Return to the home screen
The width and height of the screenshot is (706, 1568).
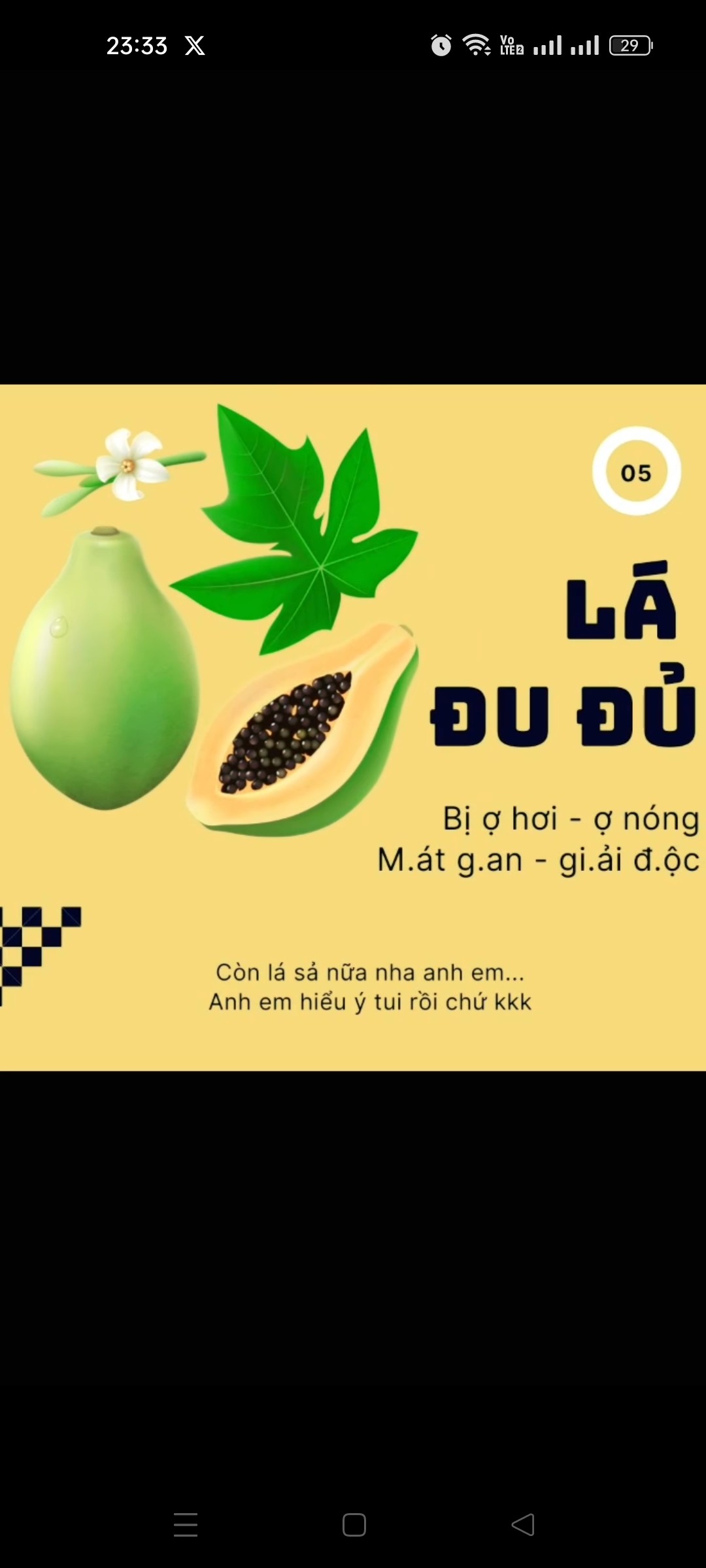[354, 1525]
